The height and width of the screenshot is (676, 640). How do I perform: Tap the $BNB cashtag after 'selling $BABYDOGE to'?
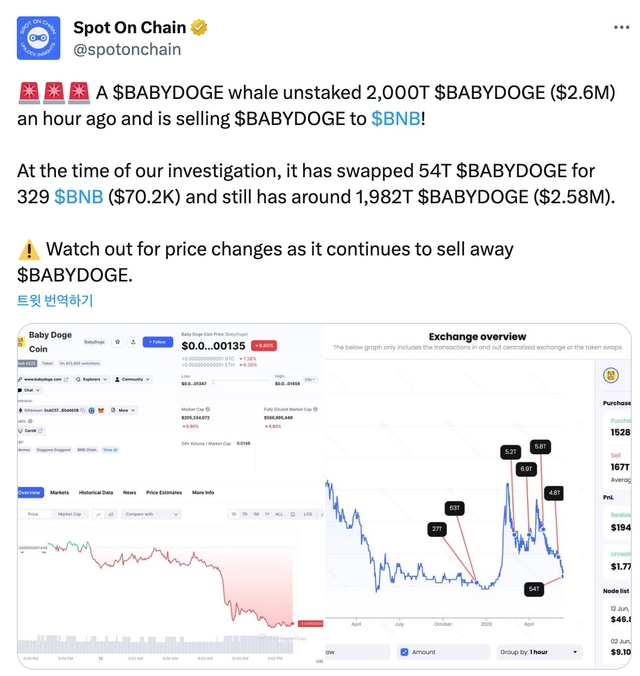[x=395, y=119]
